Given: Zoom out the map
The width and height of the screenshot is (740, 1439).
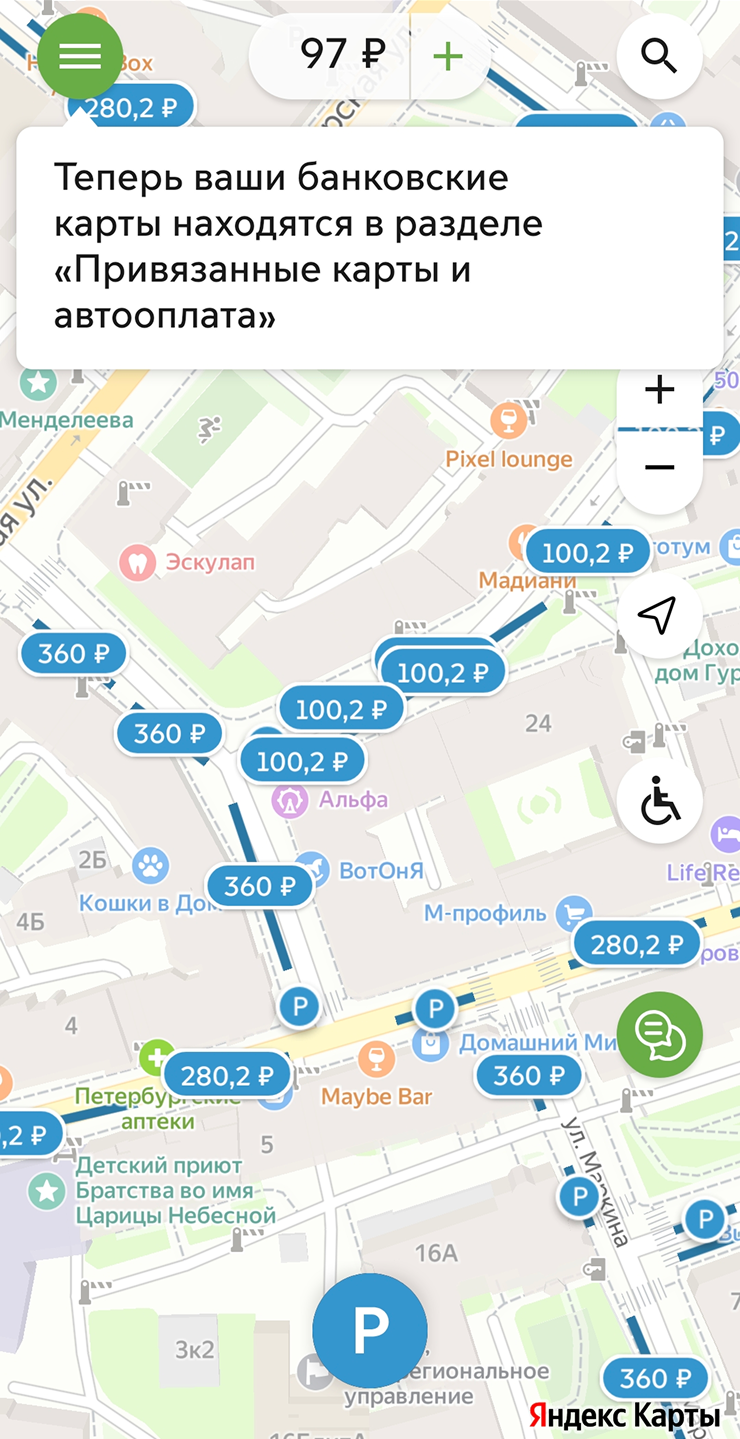Looking at the screenshot, I should [x=659, y=467].
